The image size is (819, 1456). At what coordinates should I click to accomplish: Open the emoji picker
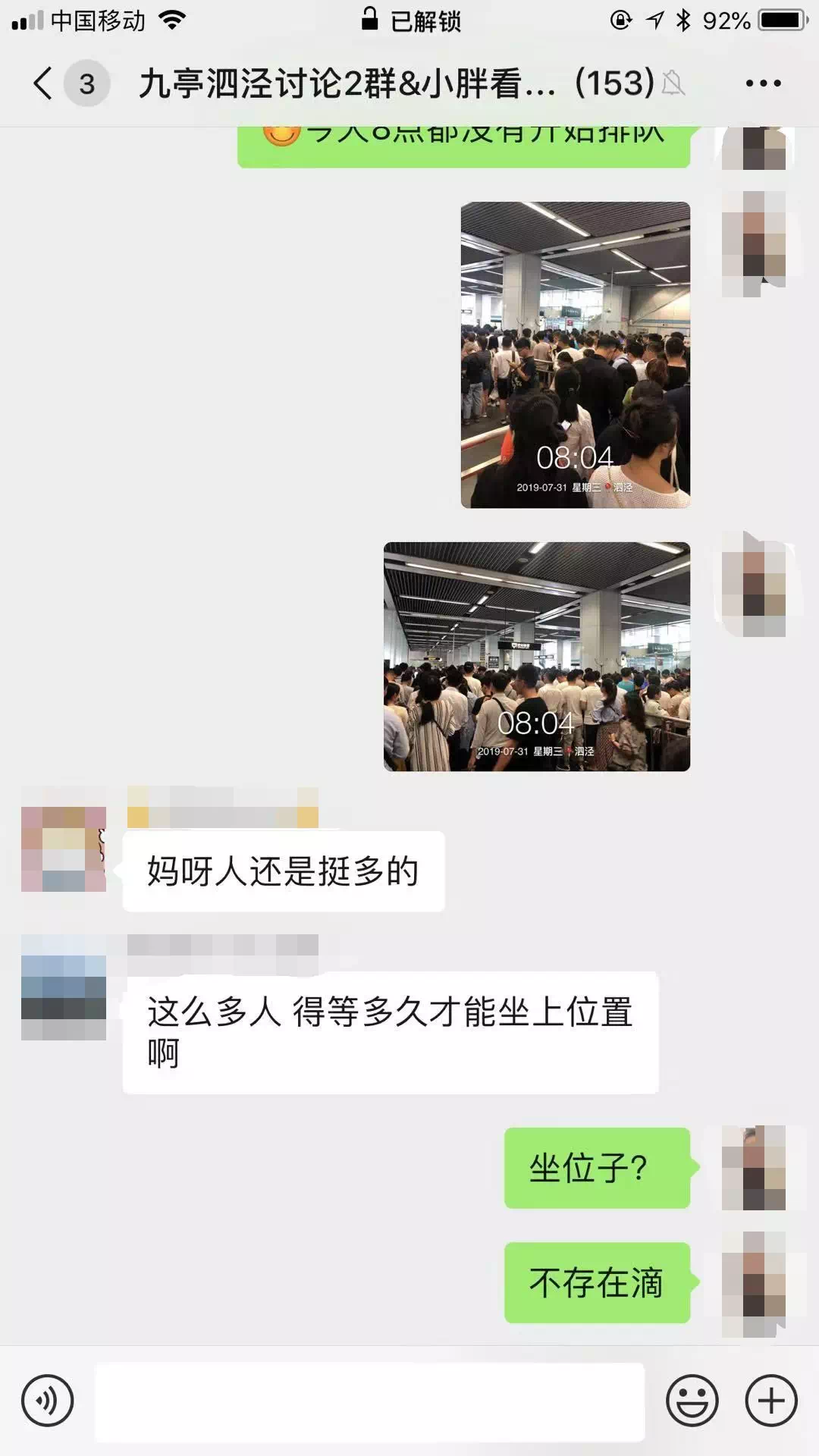click(692, 1400)
